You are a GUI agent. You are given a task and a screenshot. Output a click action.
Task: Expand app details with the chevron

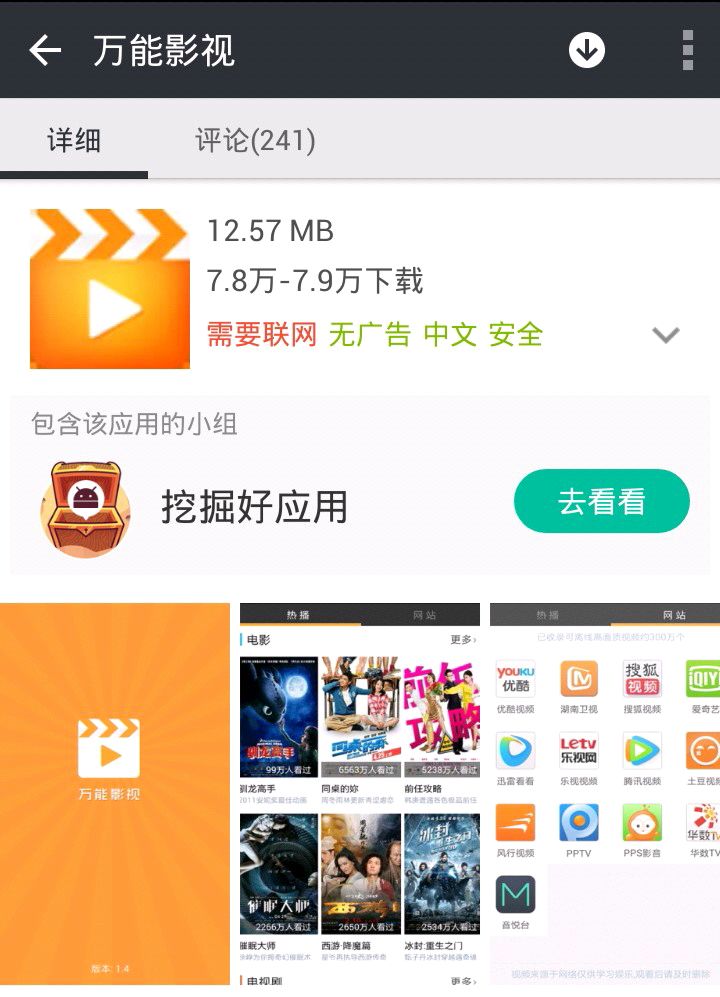pos(666,335)
